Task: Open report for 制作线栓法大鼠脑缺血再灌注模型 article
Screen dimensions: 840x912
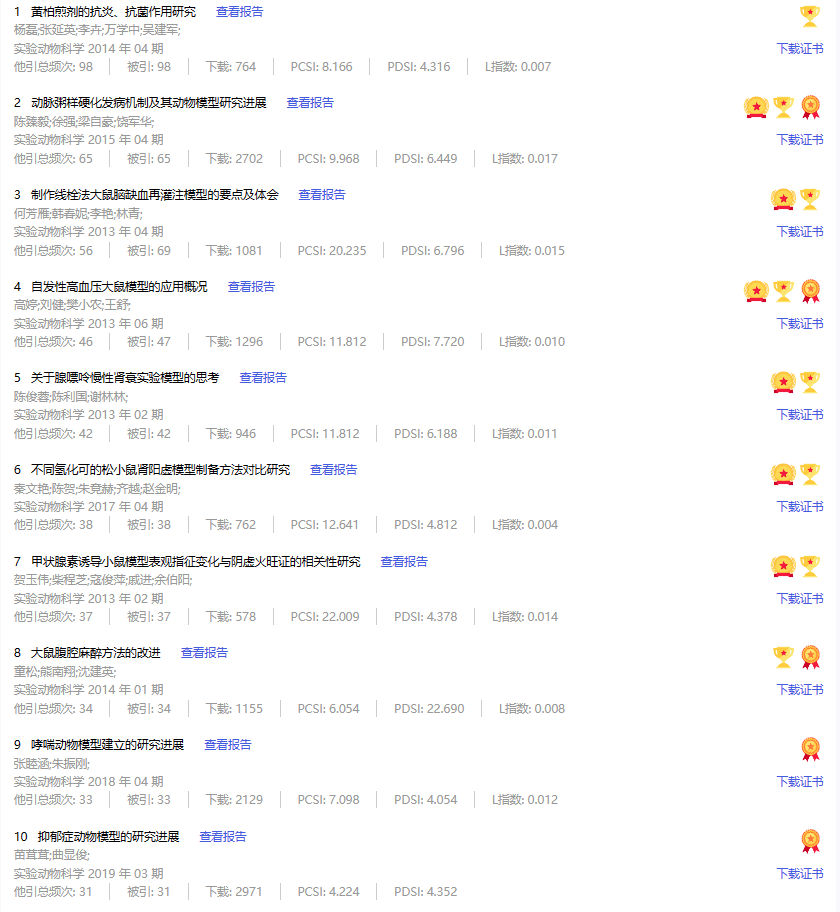Action: (x=322, y=195)
